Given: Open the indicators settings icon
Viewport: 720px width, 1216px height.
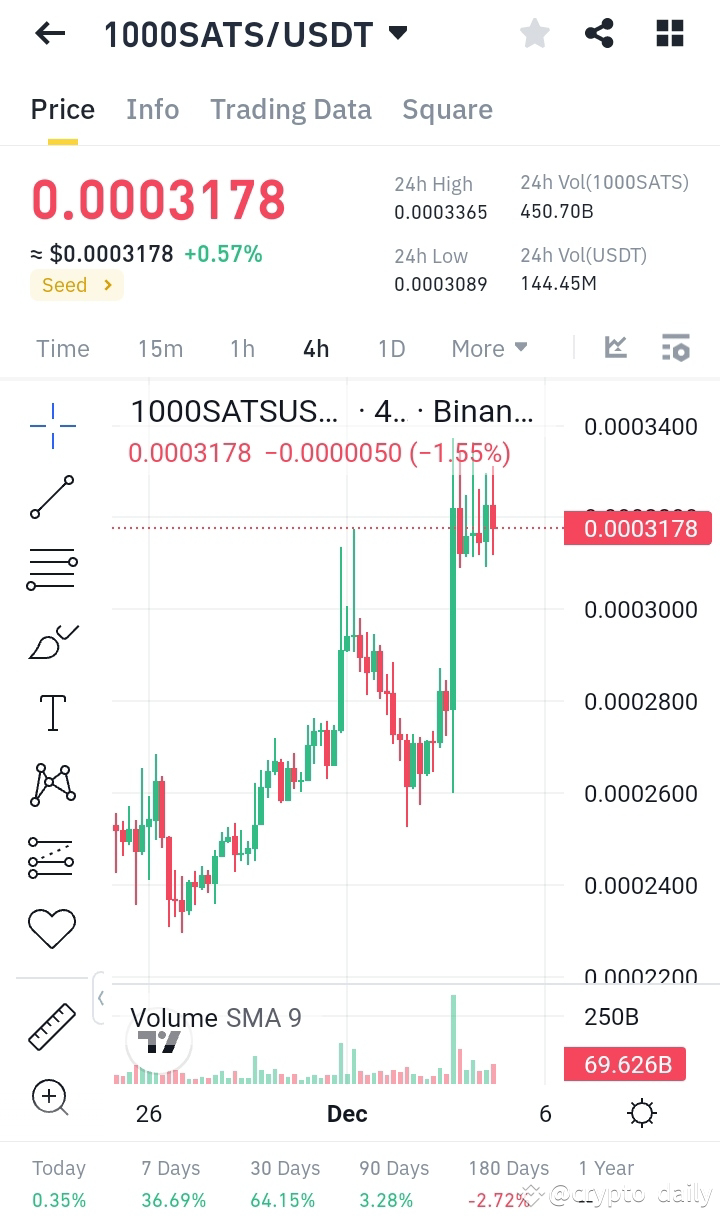Looking at the screenshot, I should coord(676,347).
